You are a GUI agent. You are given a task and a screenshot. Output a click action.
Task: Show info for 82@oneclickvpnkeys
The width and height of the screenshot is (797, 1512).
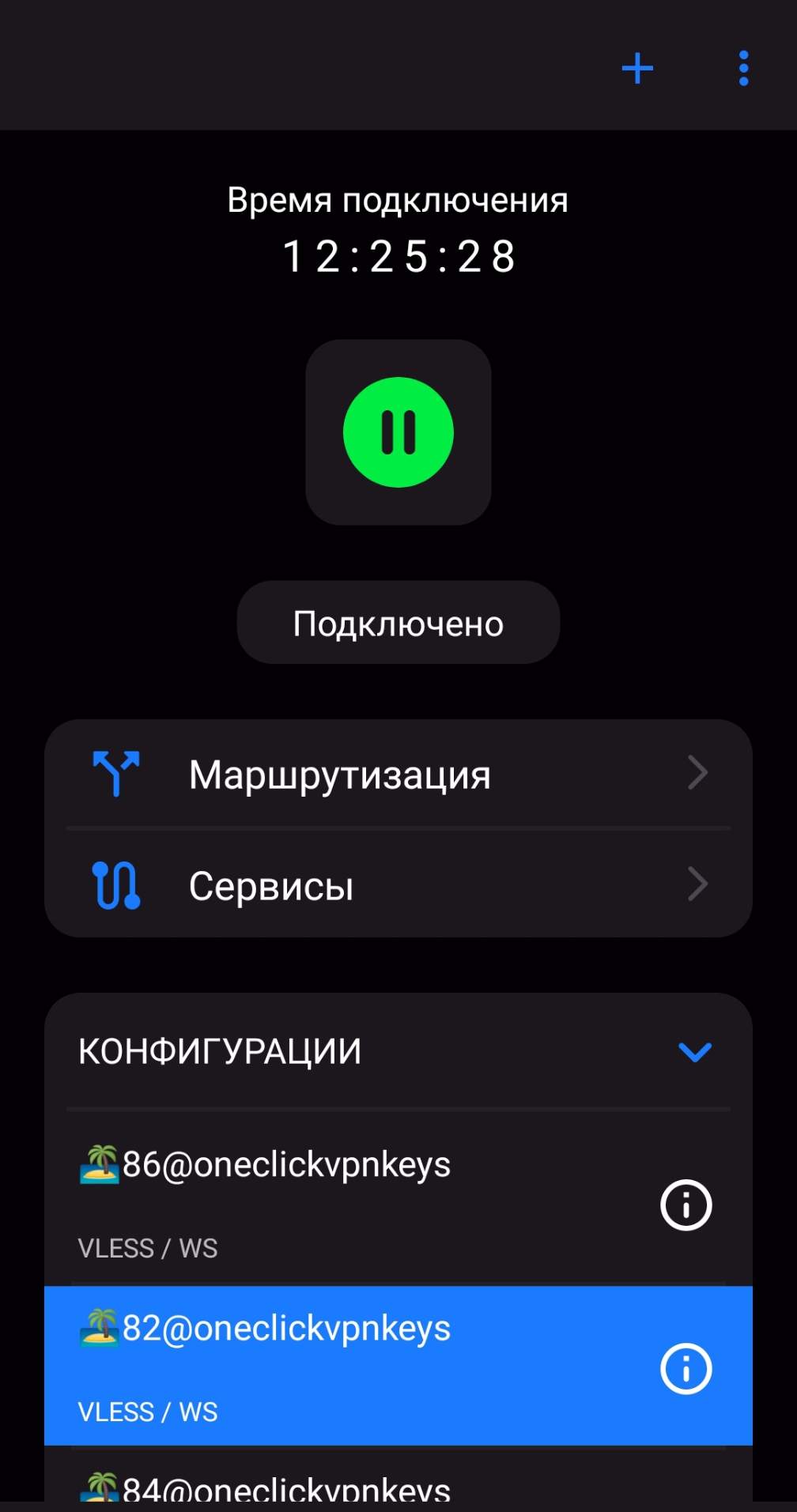point(686,1369)
